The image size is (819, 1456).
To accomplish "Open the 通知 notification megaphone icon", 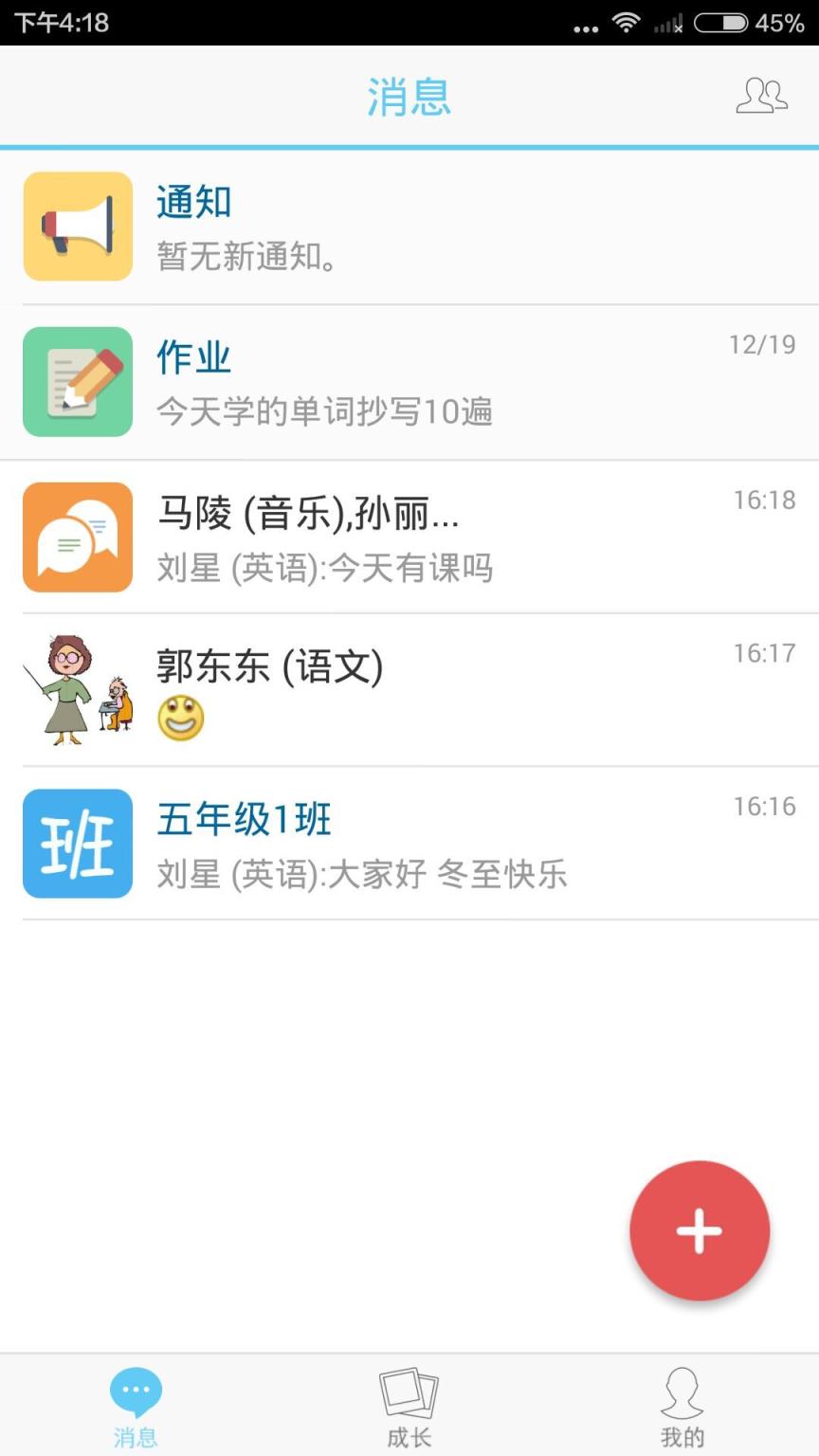I will click(77, 226).
